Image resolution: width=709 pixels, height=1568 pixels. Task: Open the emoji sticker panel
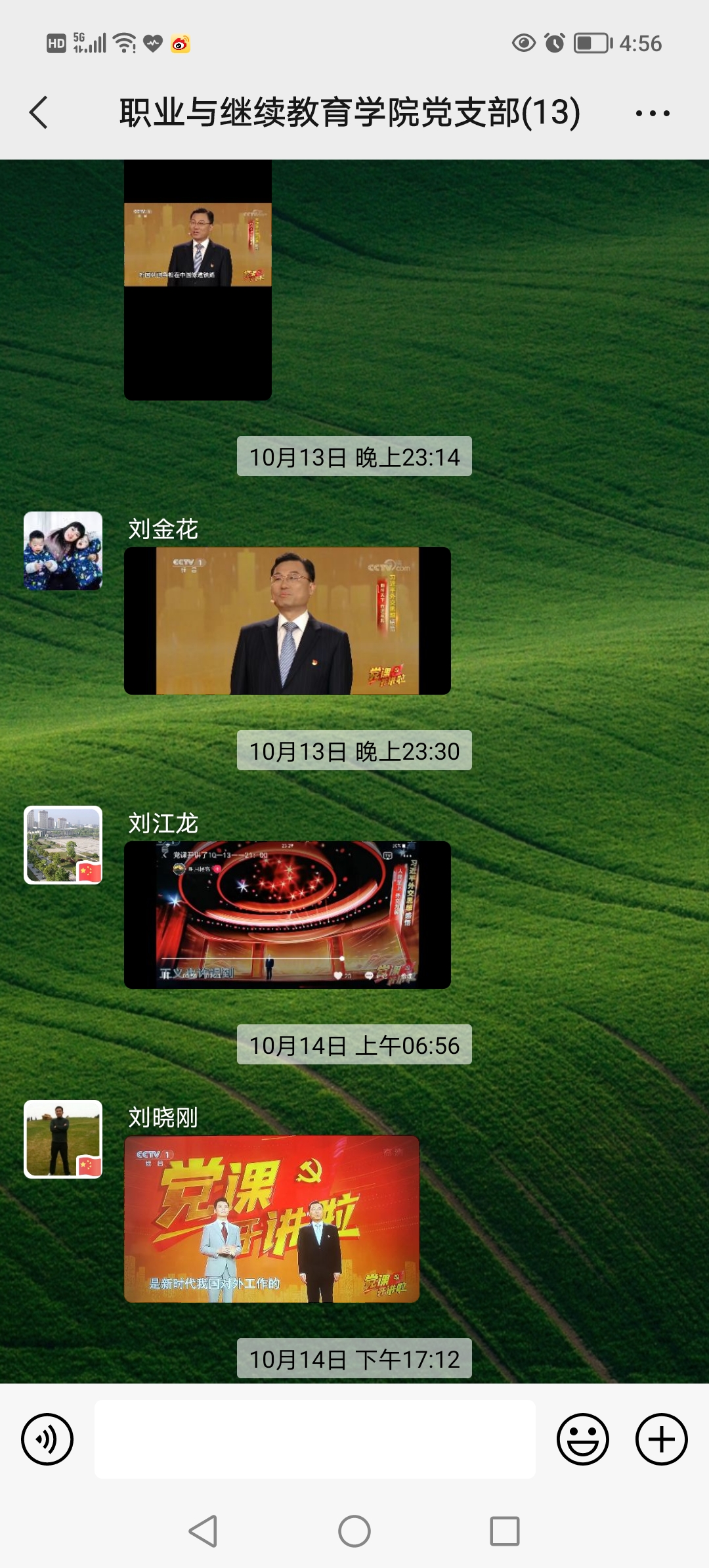(x=582, y=1439)
